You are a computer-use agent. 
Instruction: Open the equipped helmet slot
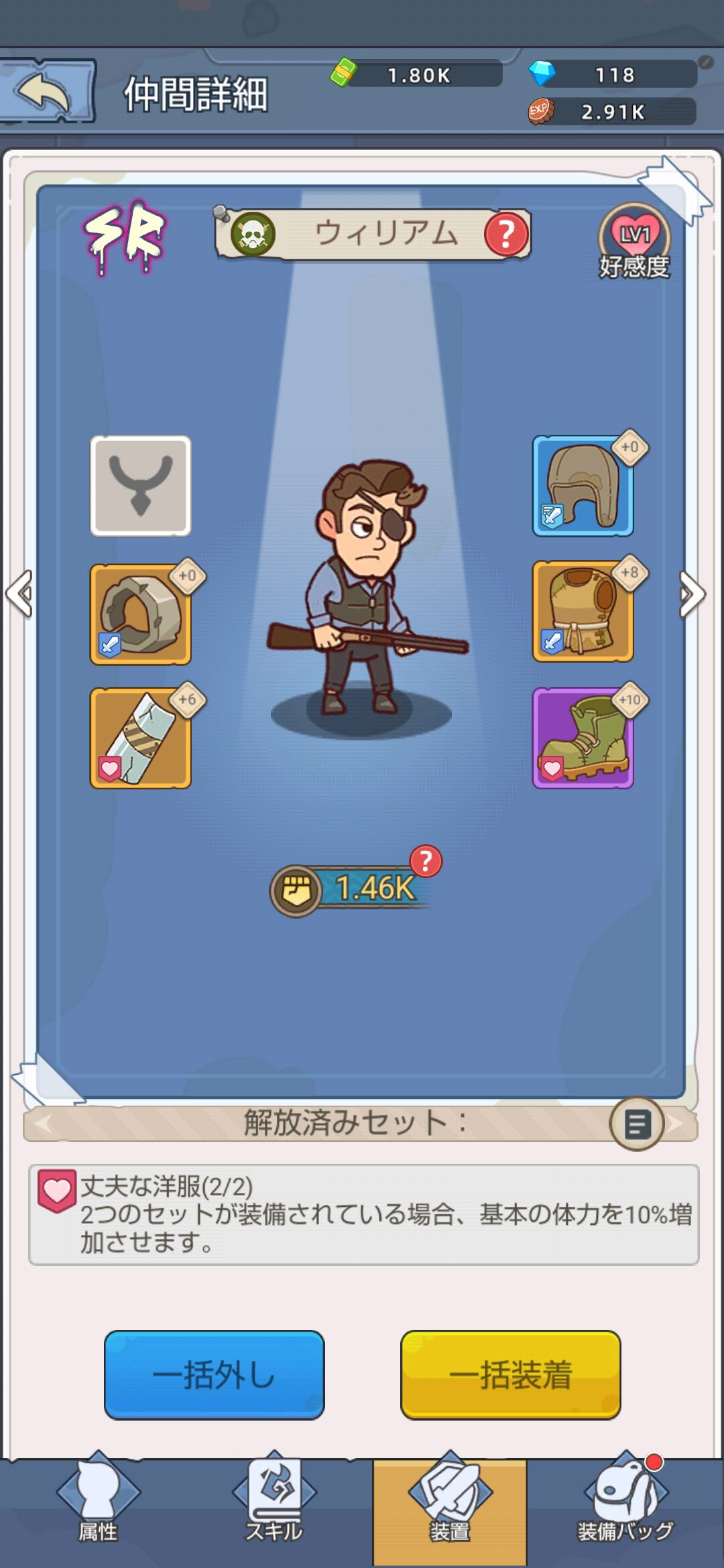(x=583, y=486)
